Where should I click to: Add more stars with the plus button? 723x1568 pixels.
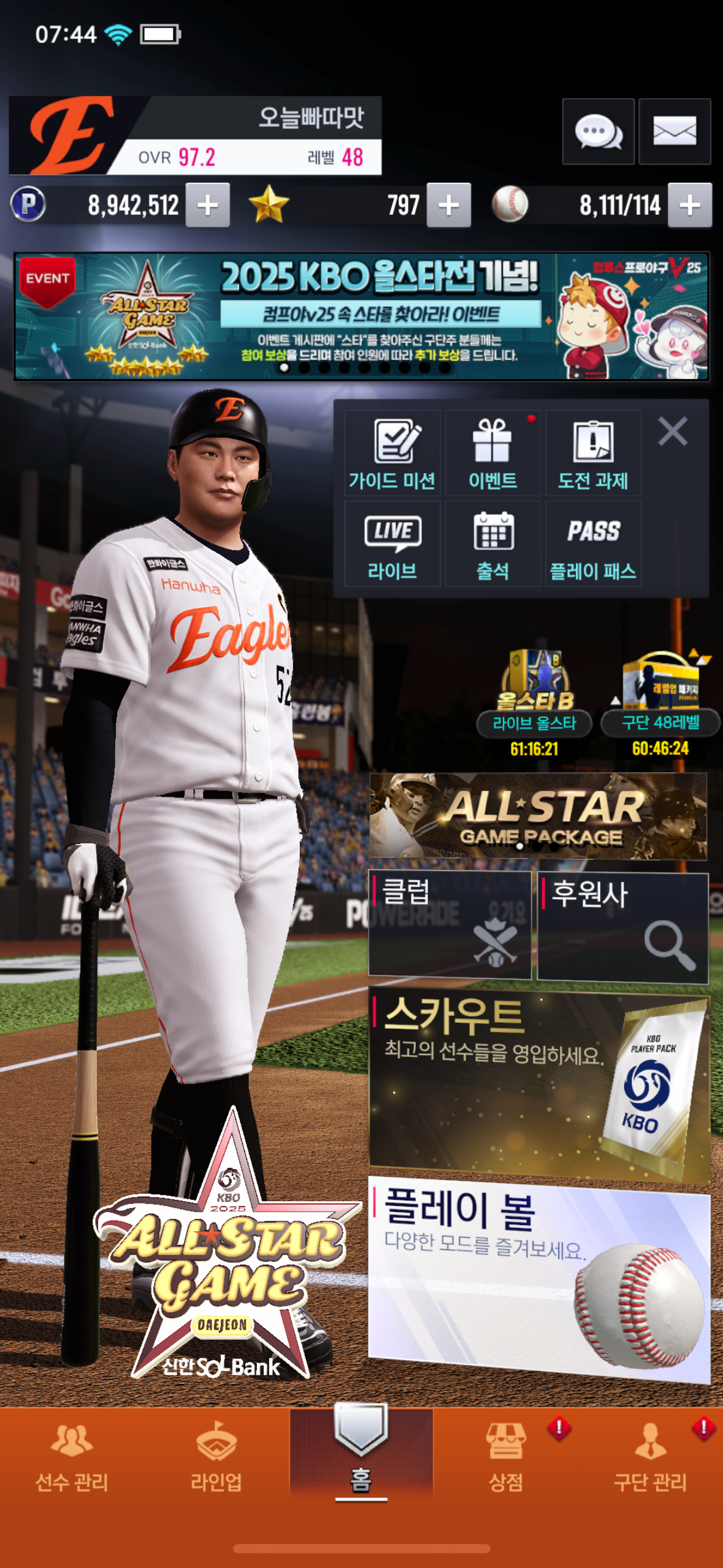pyautogui.click(x=449, y=205)
